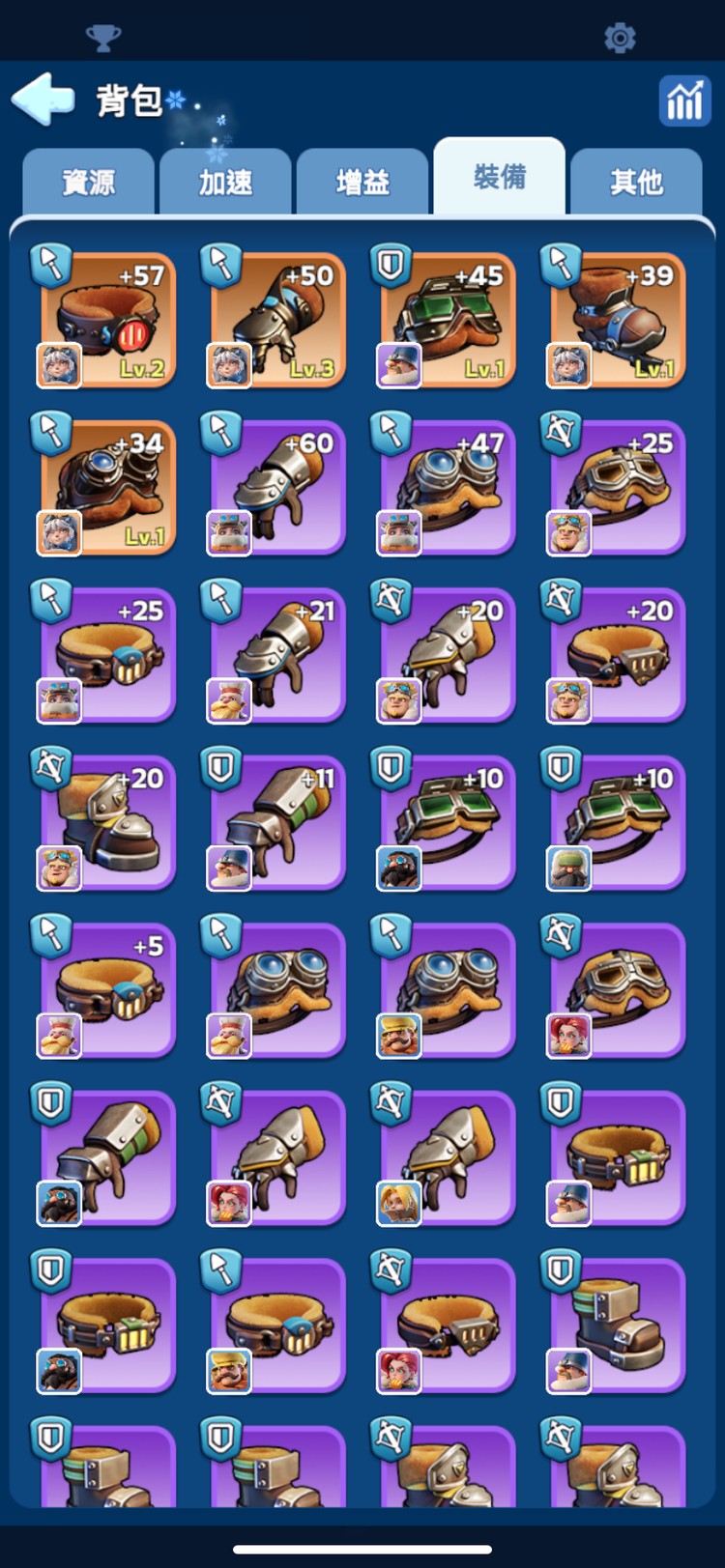Go back using the white arrow

tap(43, 99)
